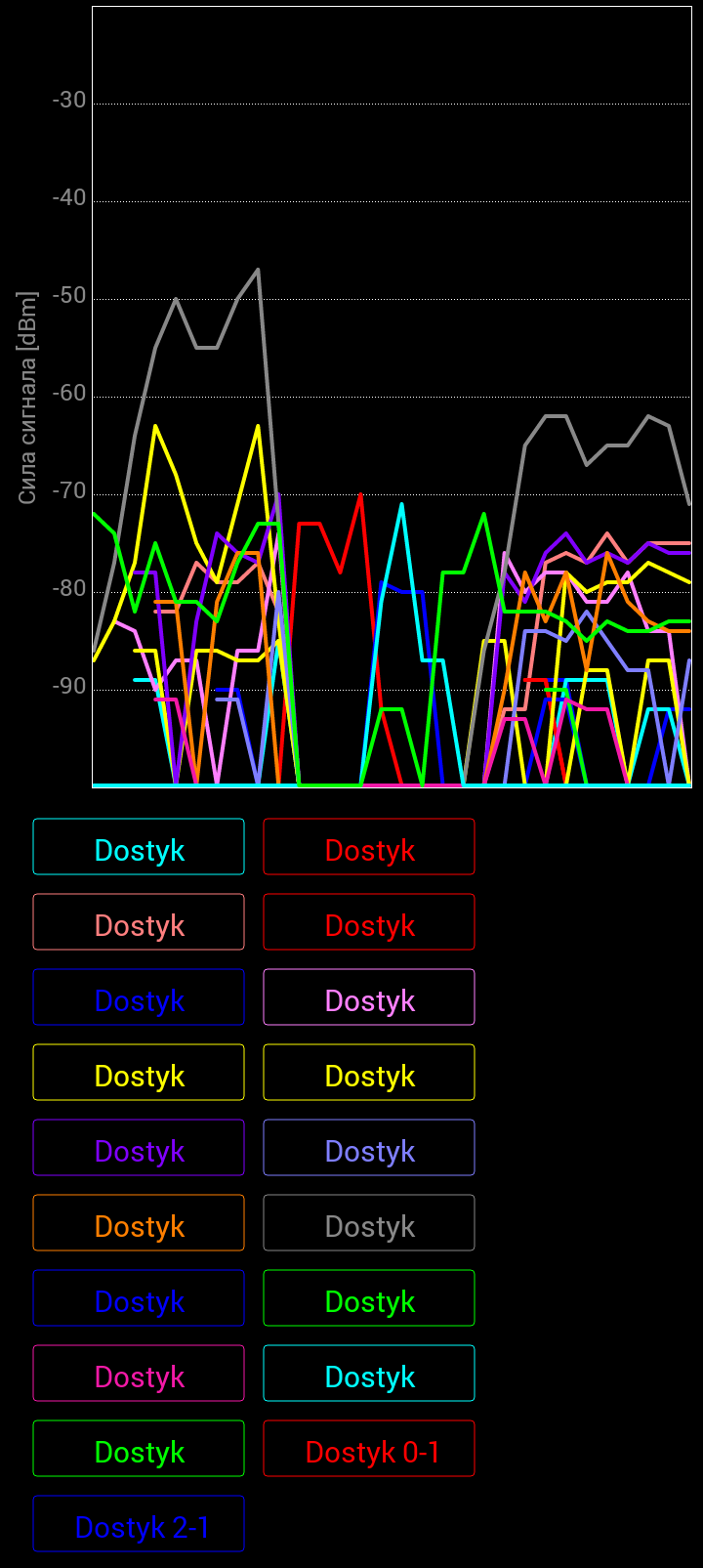Tap the orange Dostyk legend button

pyautogui.click(x=139, y=1222)
